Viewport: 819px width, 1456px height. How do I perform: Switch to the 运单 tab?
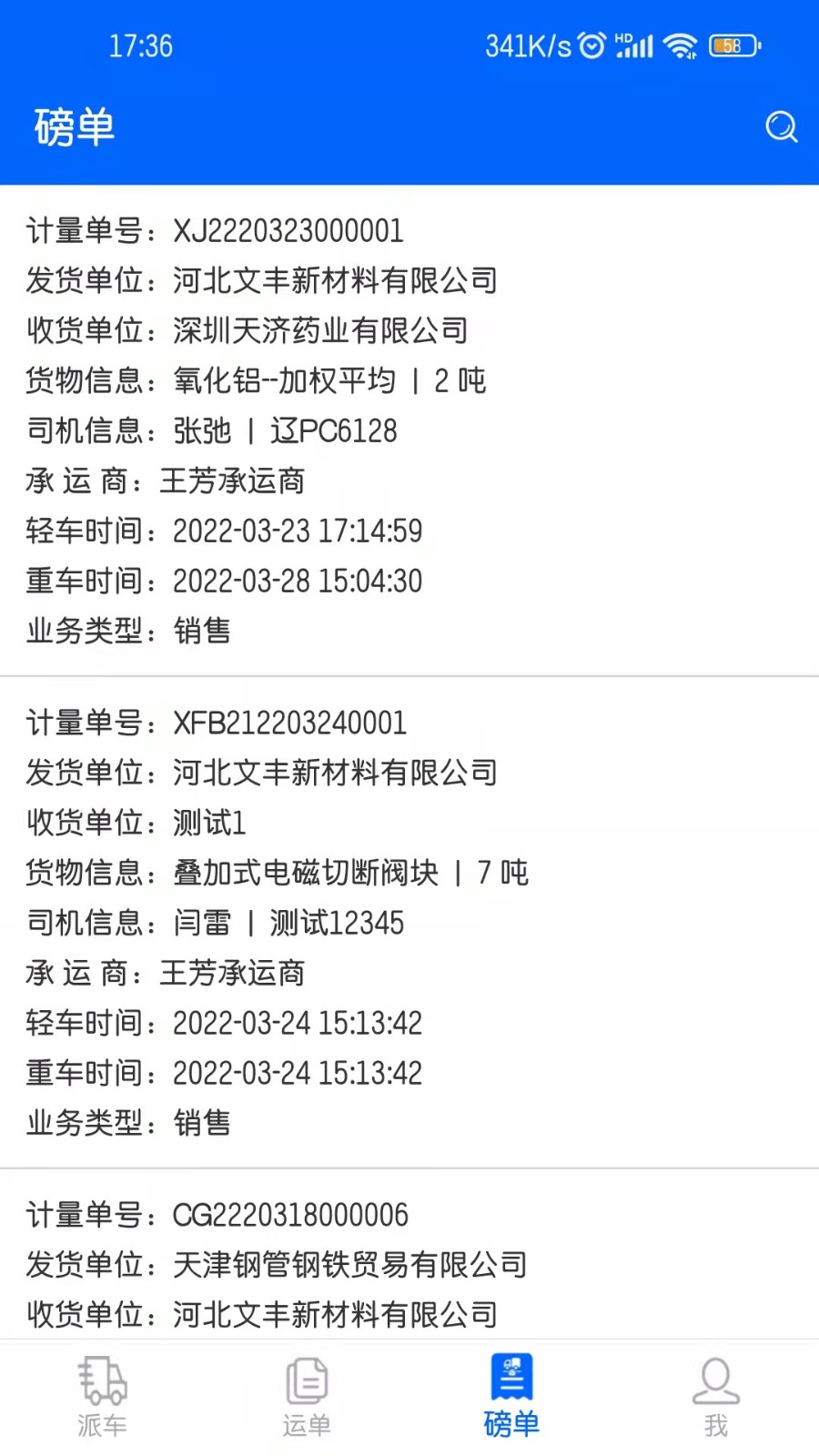pos(307,1397)
